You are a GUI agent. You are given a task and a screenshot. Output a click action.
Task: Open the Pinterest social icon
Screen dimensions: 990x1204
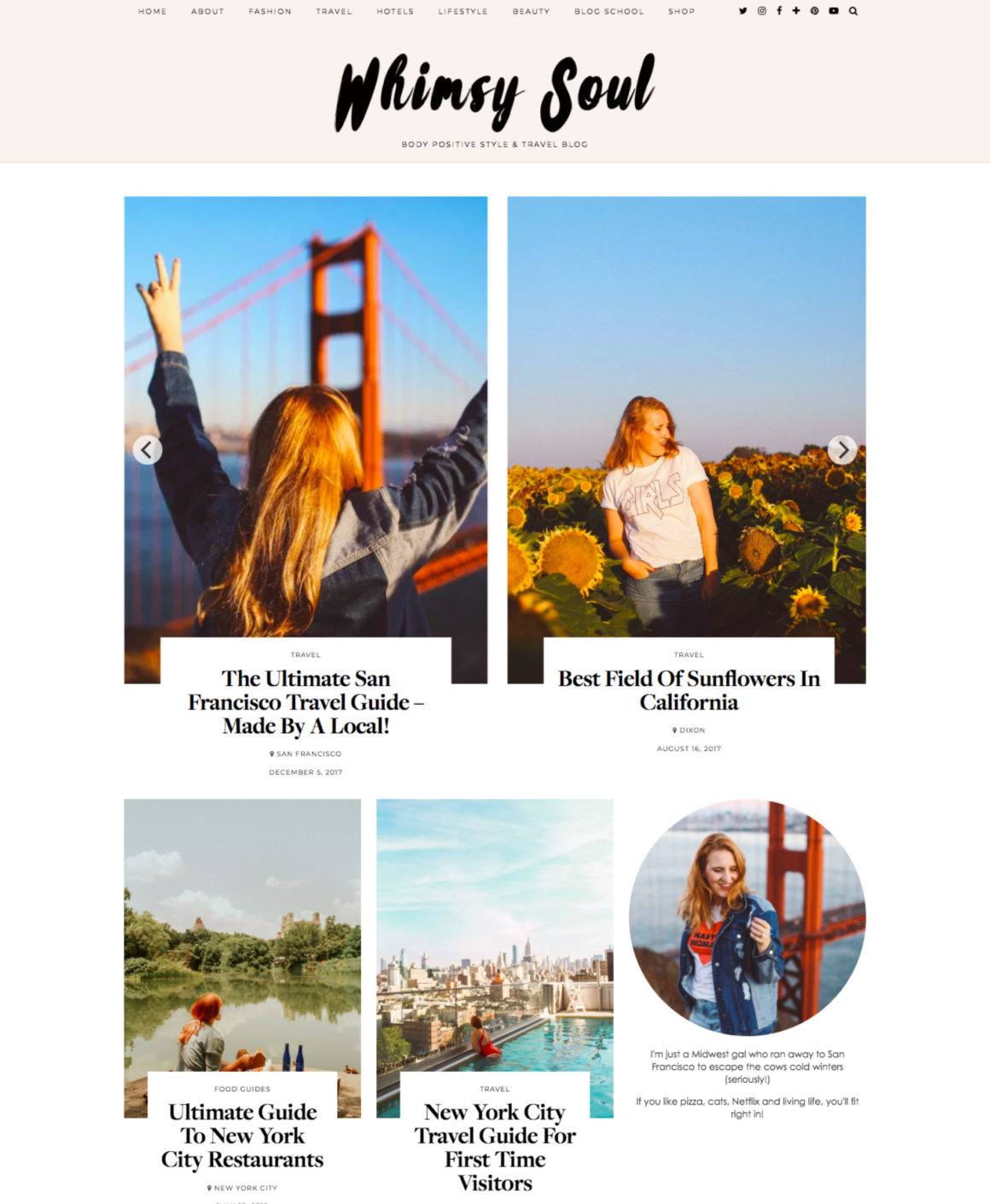point(815,11)
